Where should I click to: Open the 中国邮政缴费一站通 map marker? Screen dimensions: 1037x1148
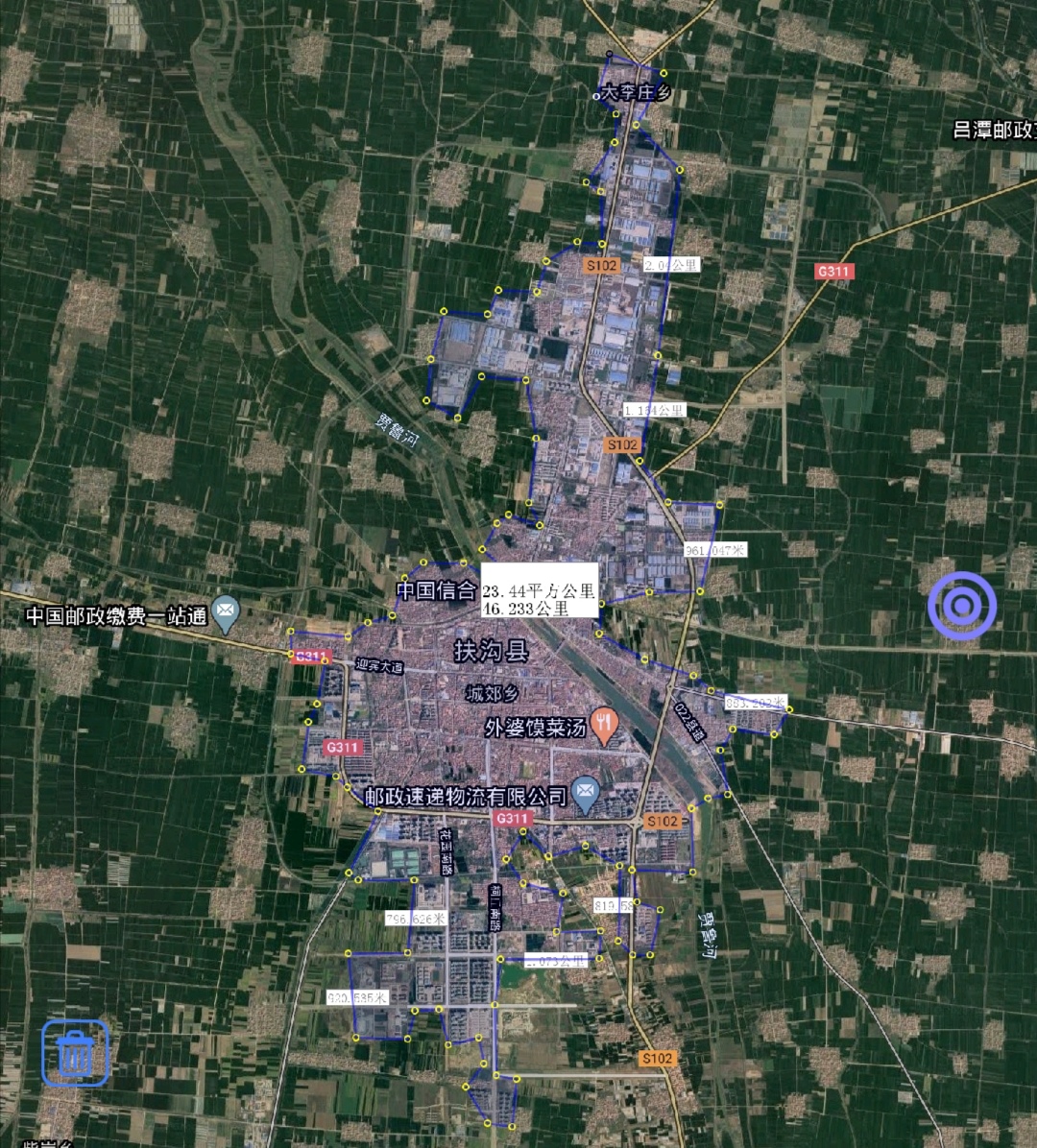click(x=226, y=612)
